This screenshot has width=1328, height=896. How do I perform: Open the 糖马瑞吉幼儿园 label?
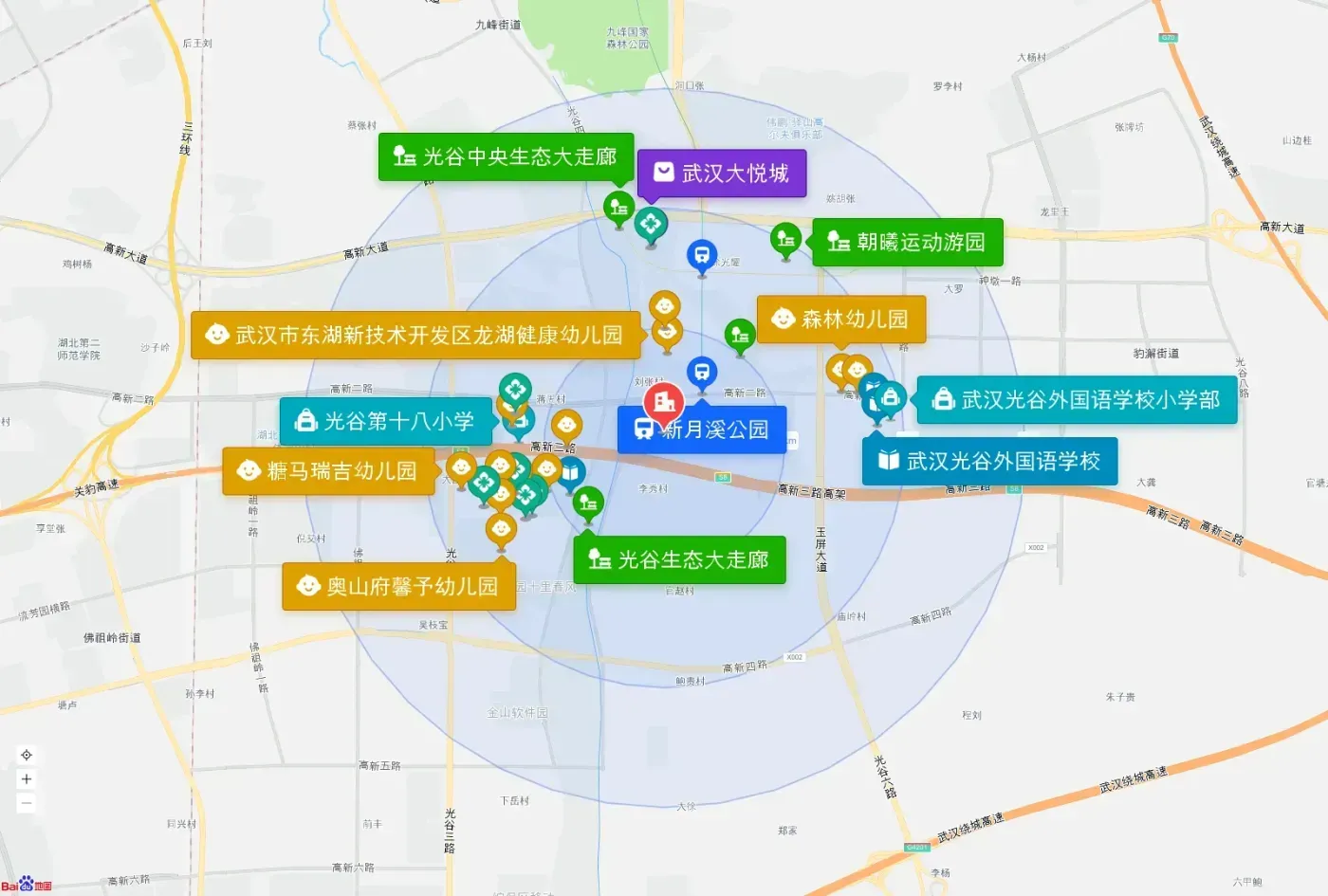pos(328,471)
